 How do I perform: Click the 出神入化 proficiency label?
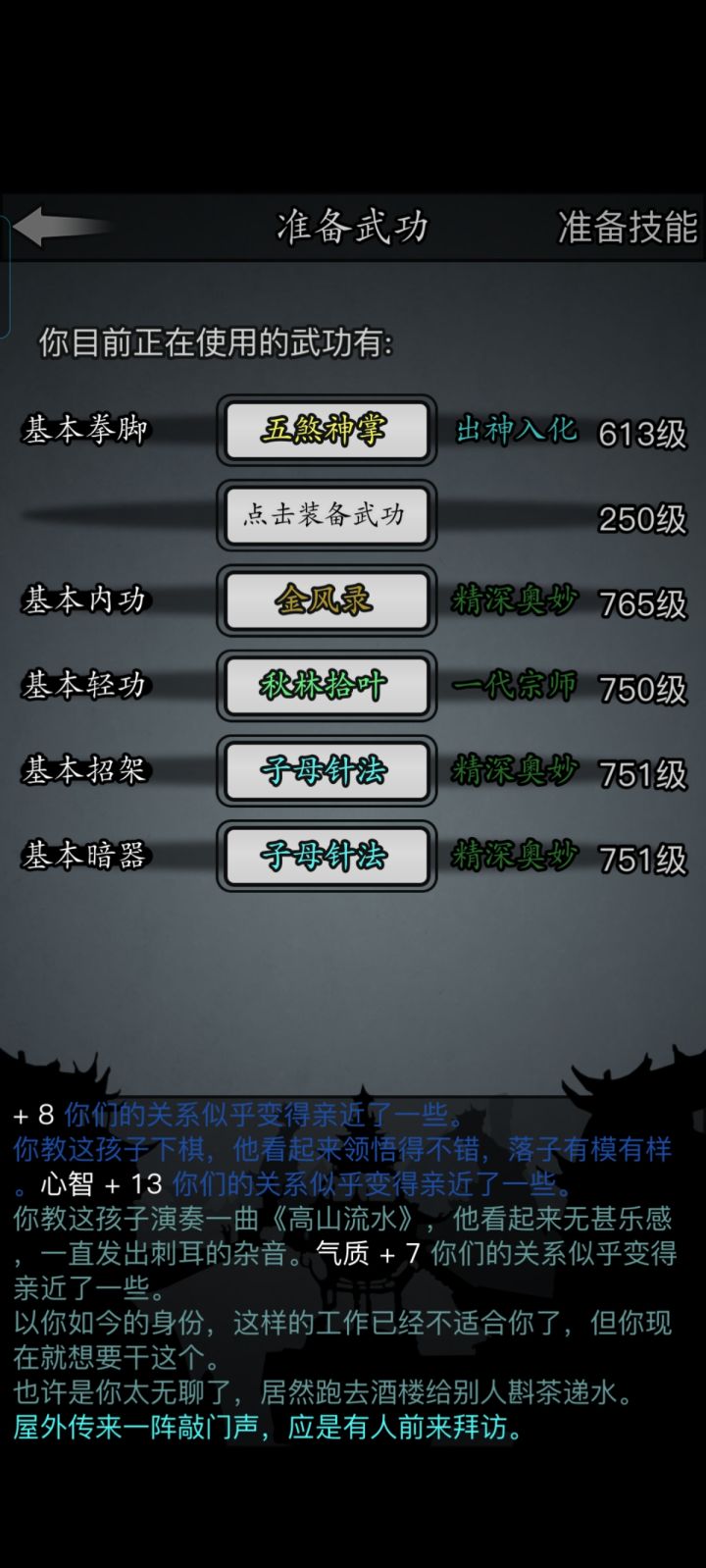point(514,430)
